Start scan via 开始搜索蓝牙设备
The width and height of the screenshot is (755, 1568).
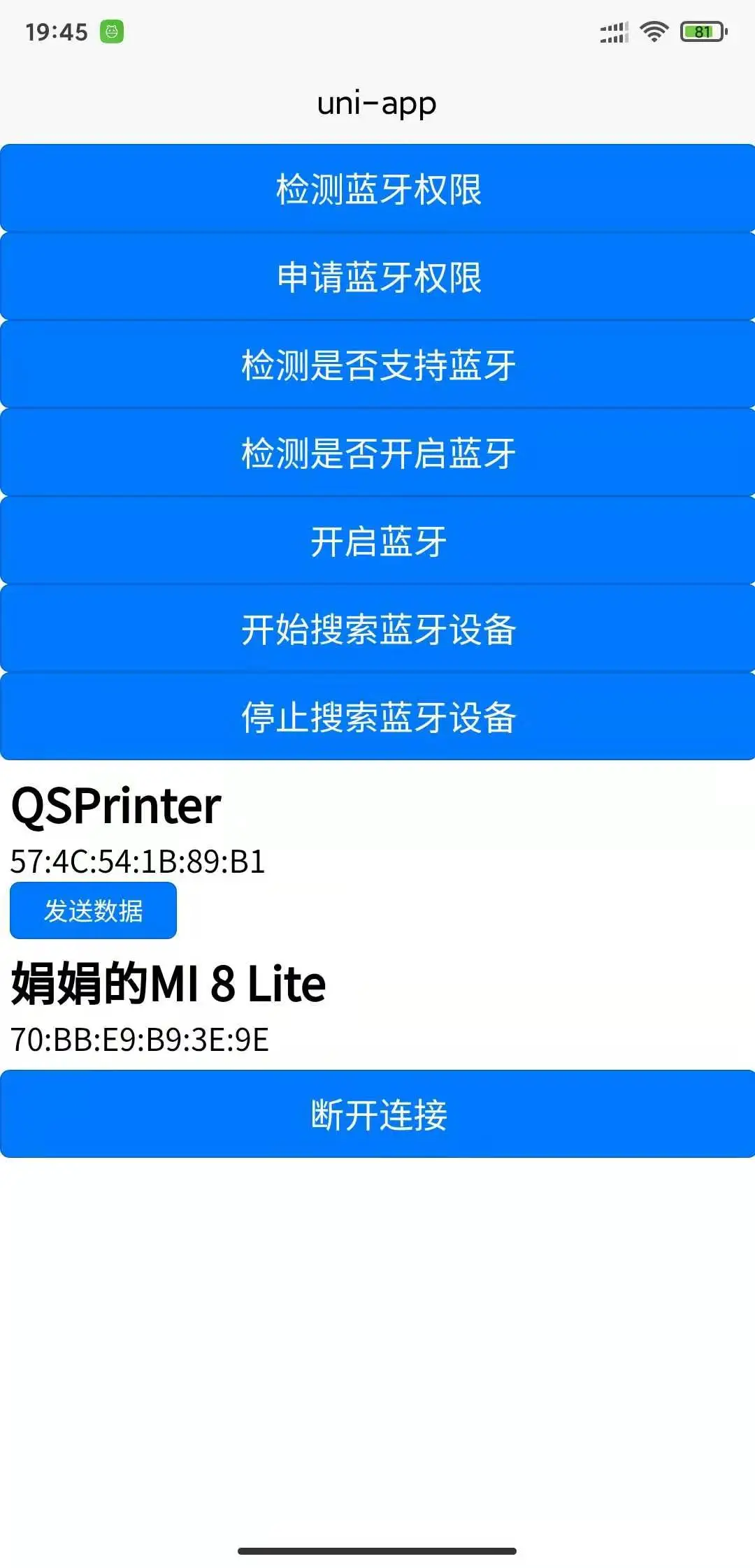click(x=377, y=629)
